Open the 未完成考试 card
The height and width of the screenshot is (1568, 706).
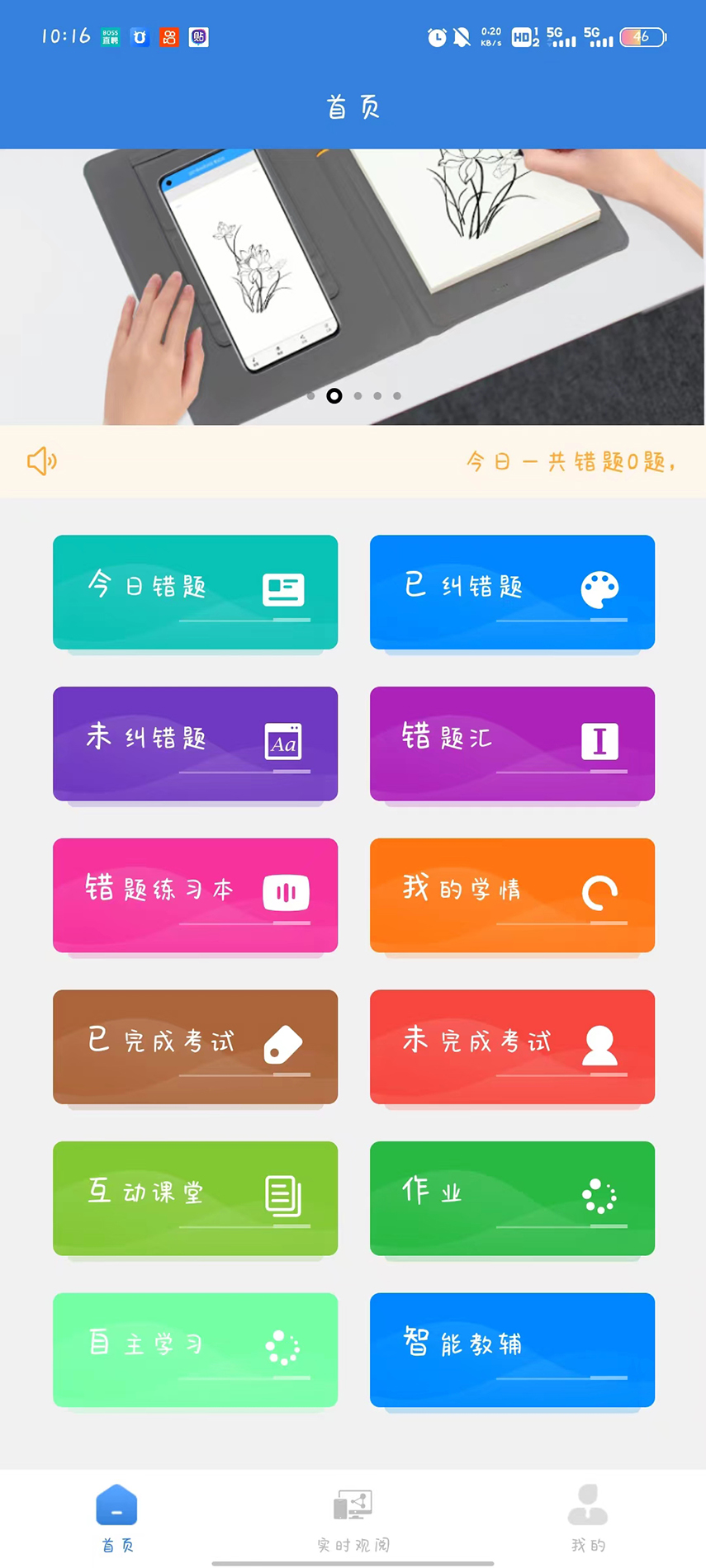tap(512, 1046)
